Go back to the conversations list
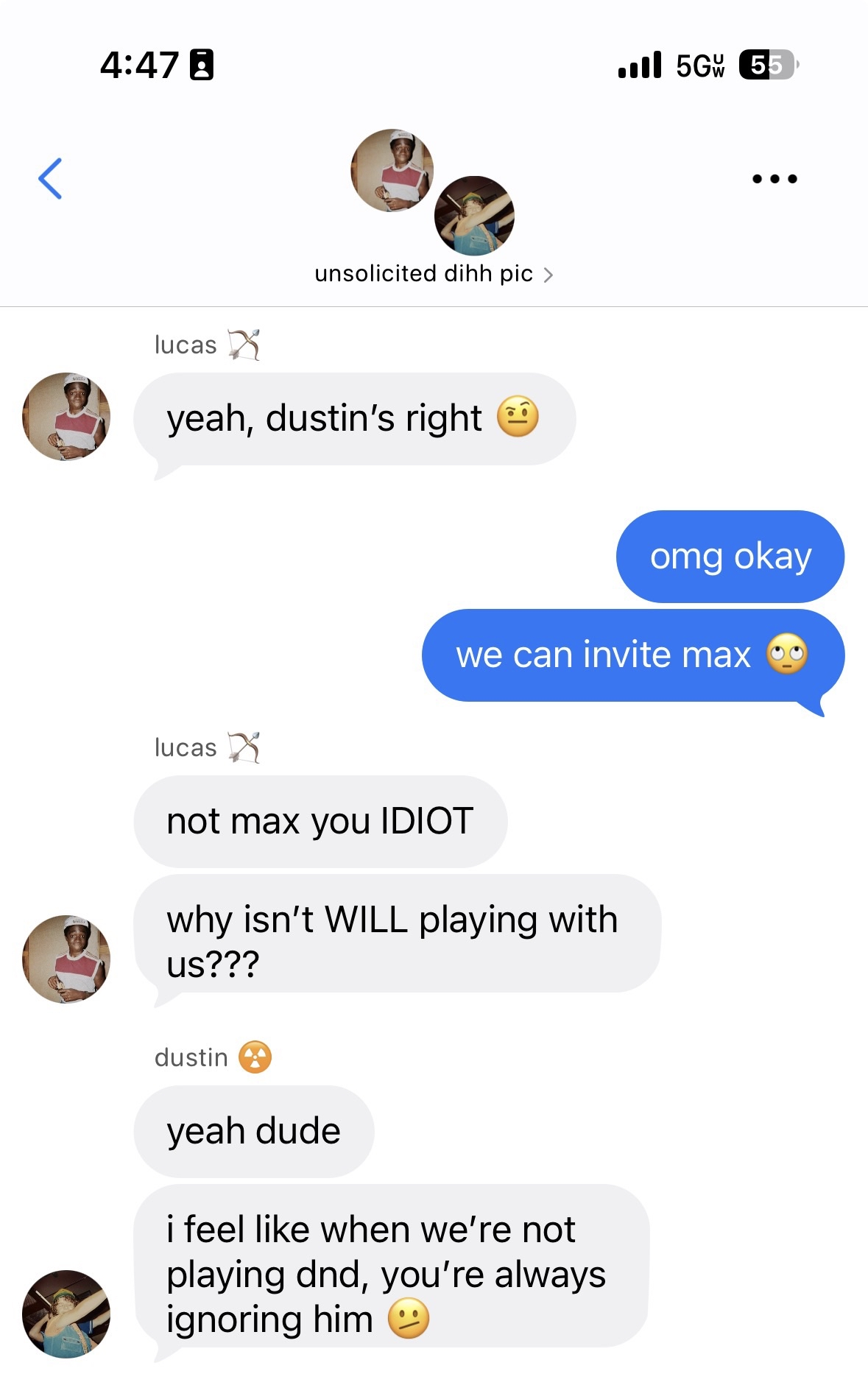Viewport: 868px width, 1385px height. (x=50, y=179)
